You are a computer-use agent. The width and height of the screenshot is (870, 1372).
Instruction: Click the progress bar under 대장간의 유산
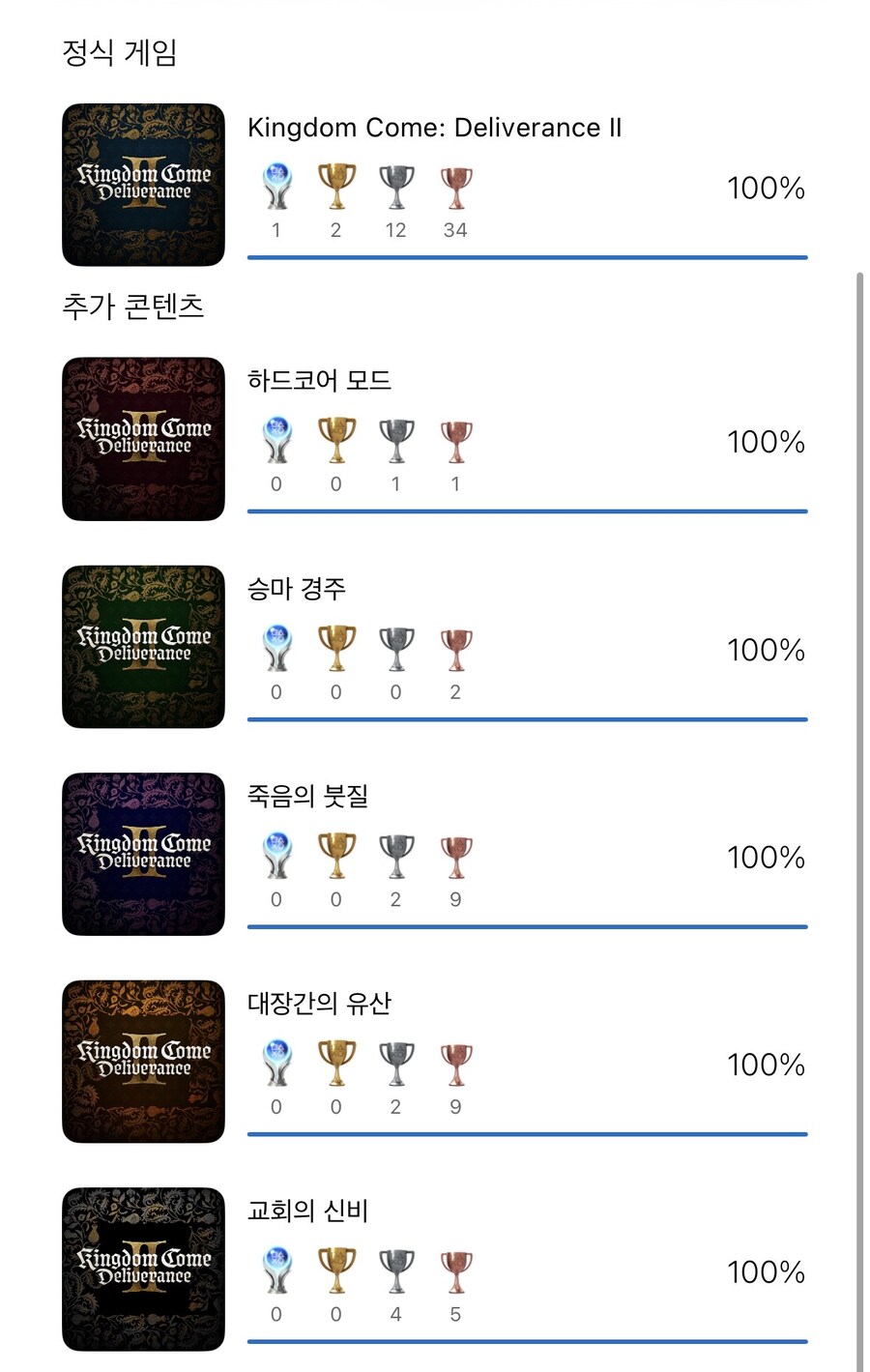(x=528, y=1131)
